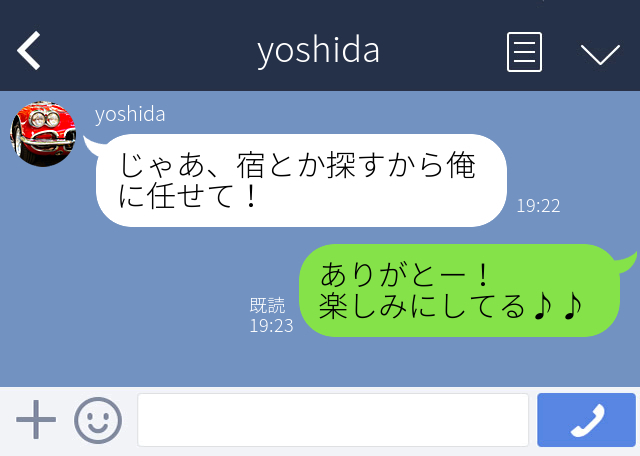Start a voice call with yoshida
This screenshot has height=456, width=640.
pos(586,420)
